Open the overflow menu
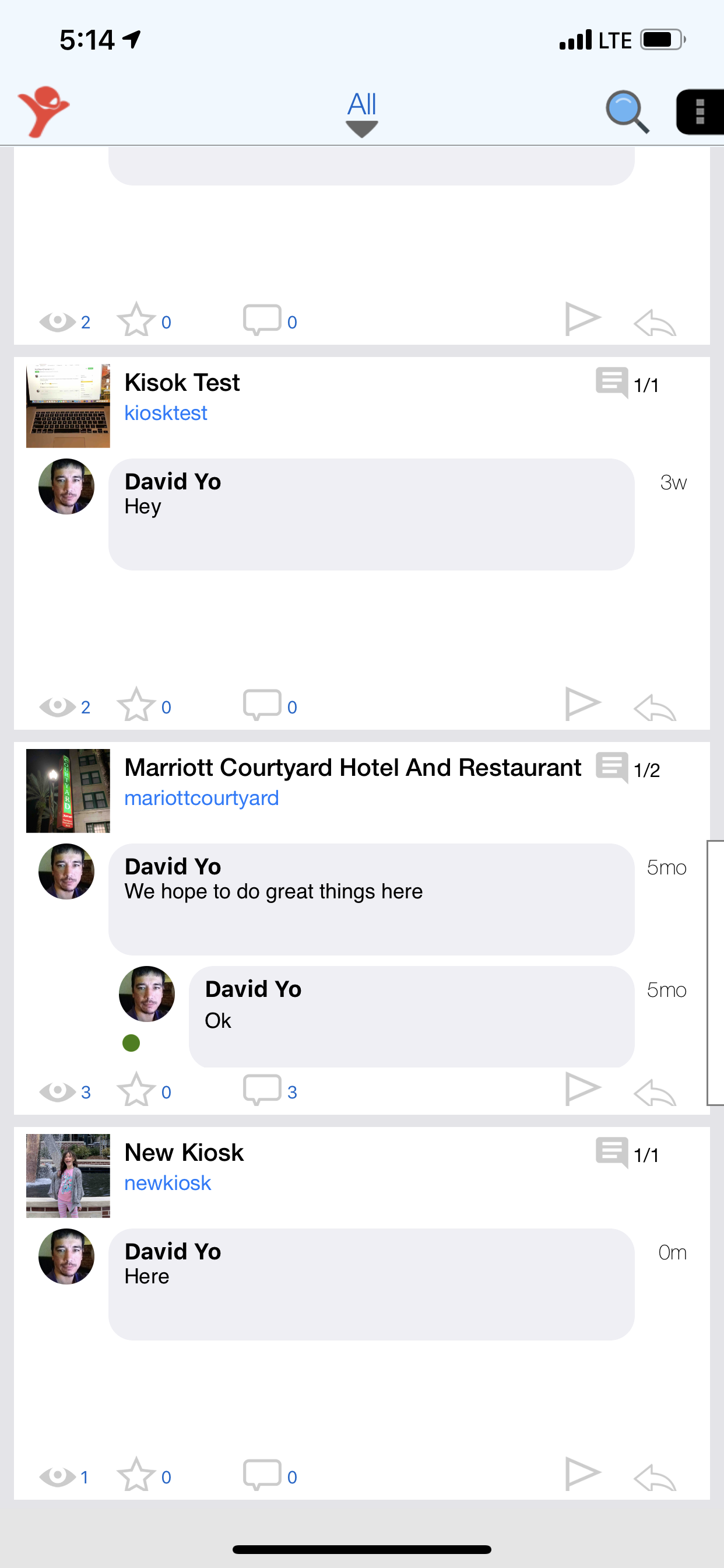This screenshot has width=724, height=1568. (700, 111)
